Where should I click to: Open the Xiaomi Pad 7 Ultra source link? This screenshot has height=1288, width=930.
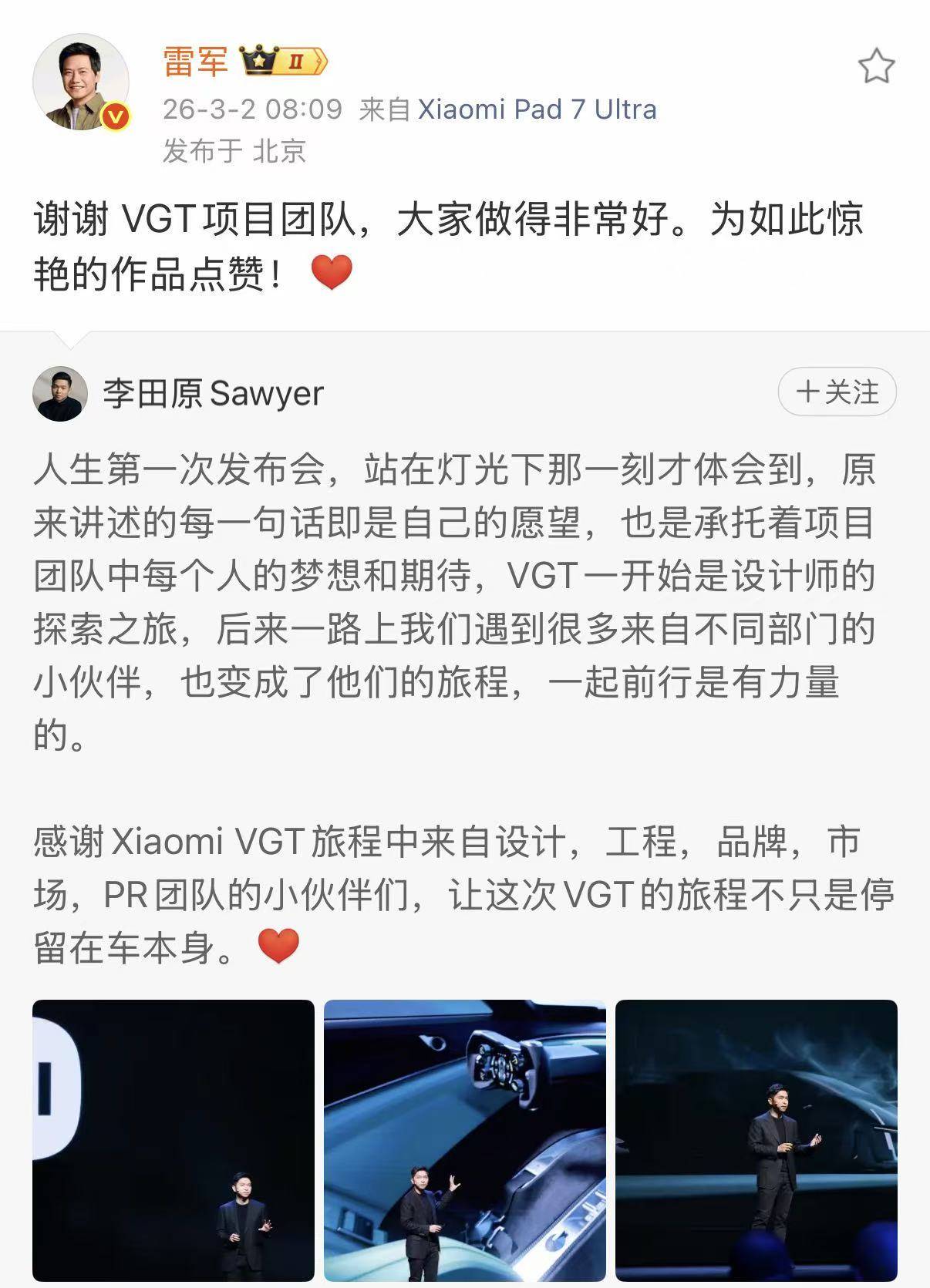[537, 109]
